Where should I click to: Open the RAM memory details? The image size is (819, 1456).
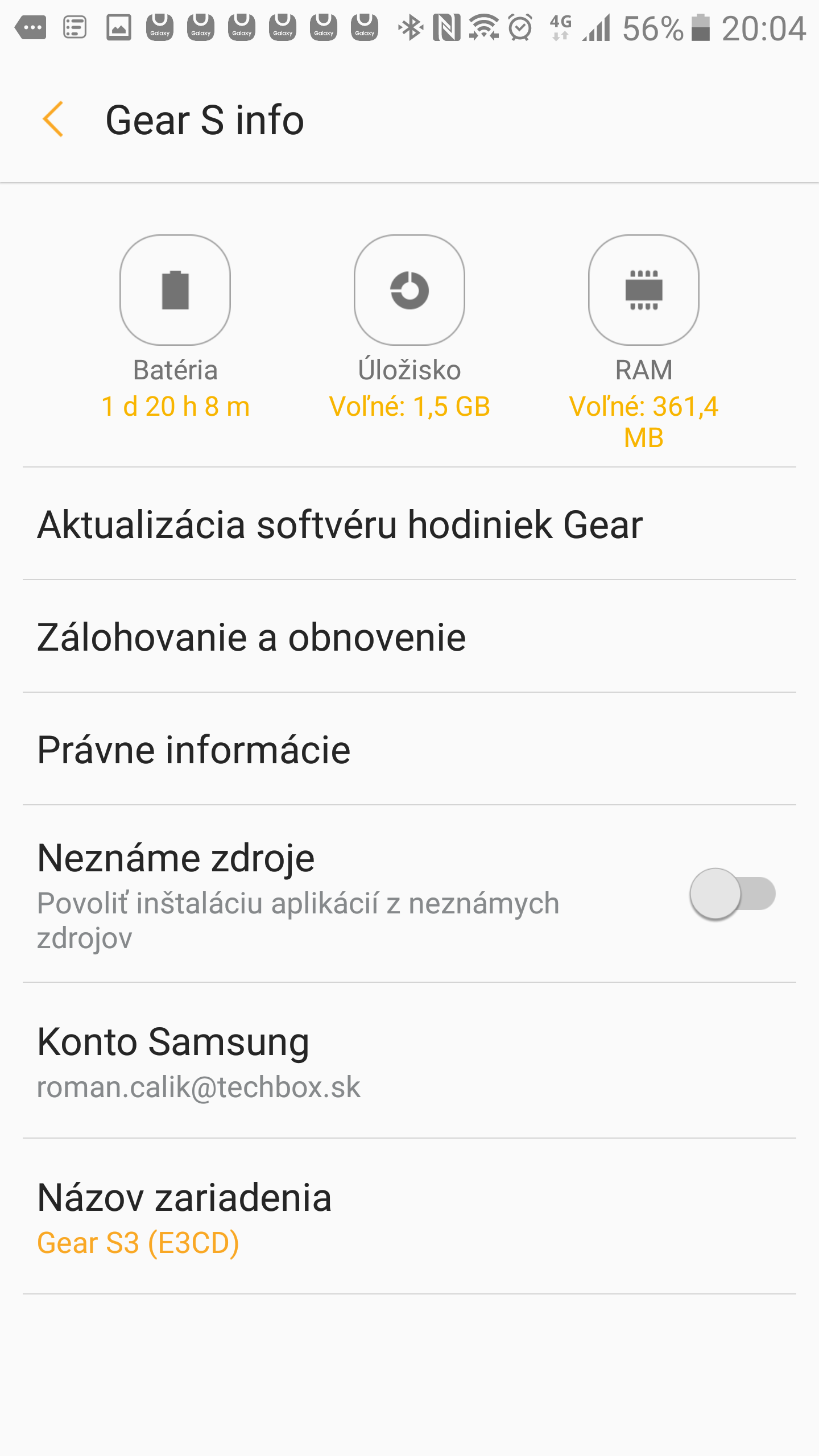[644, 290]
